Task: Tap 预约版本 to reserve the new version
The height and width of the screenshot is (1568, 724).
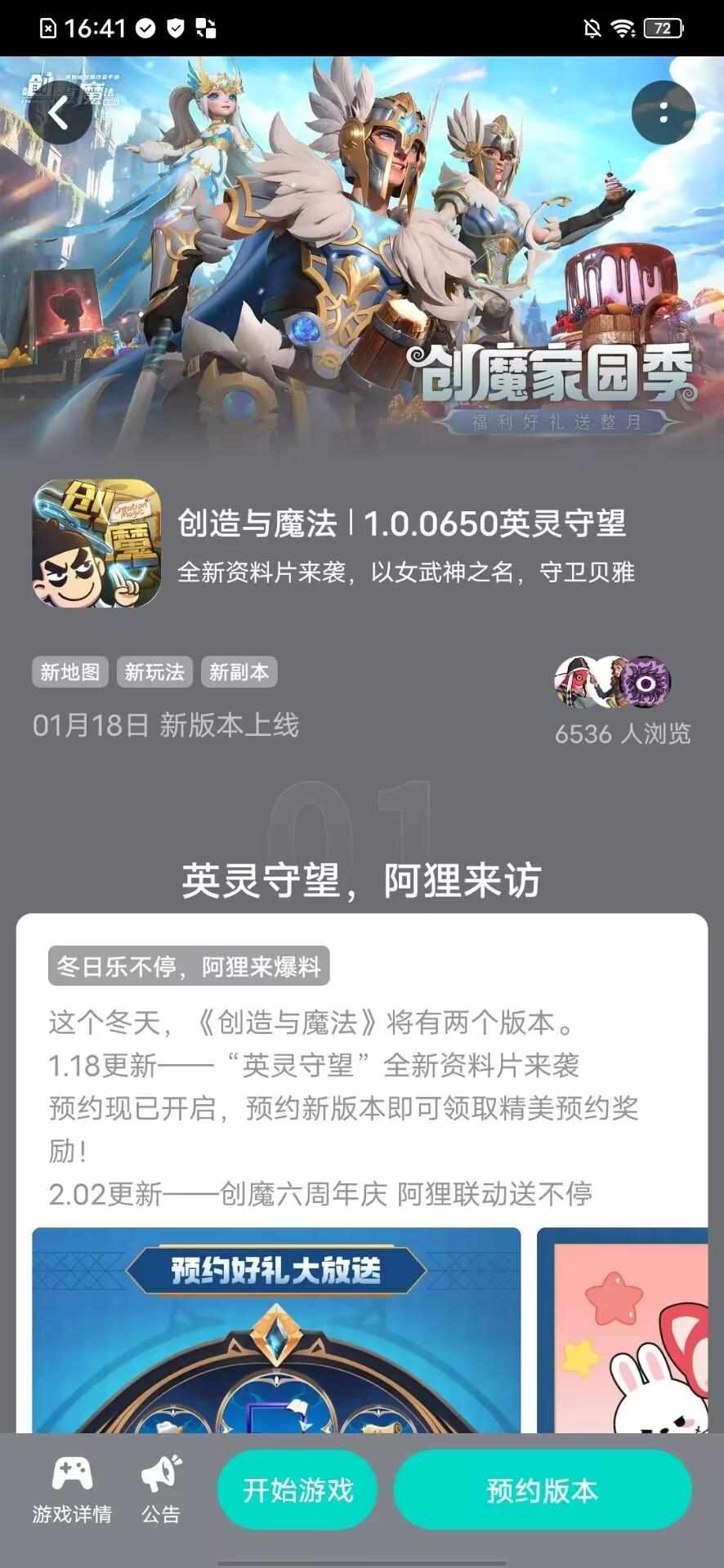Action: coord(543,1490)
